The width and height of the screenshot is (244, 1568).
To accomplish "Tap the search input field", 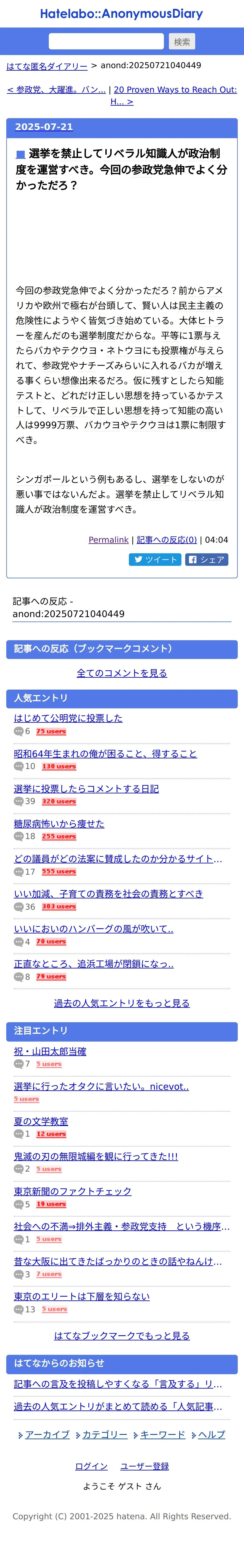I will point(106,41).
